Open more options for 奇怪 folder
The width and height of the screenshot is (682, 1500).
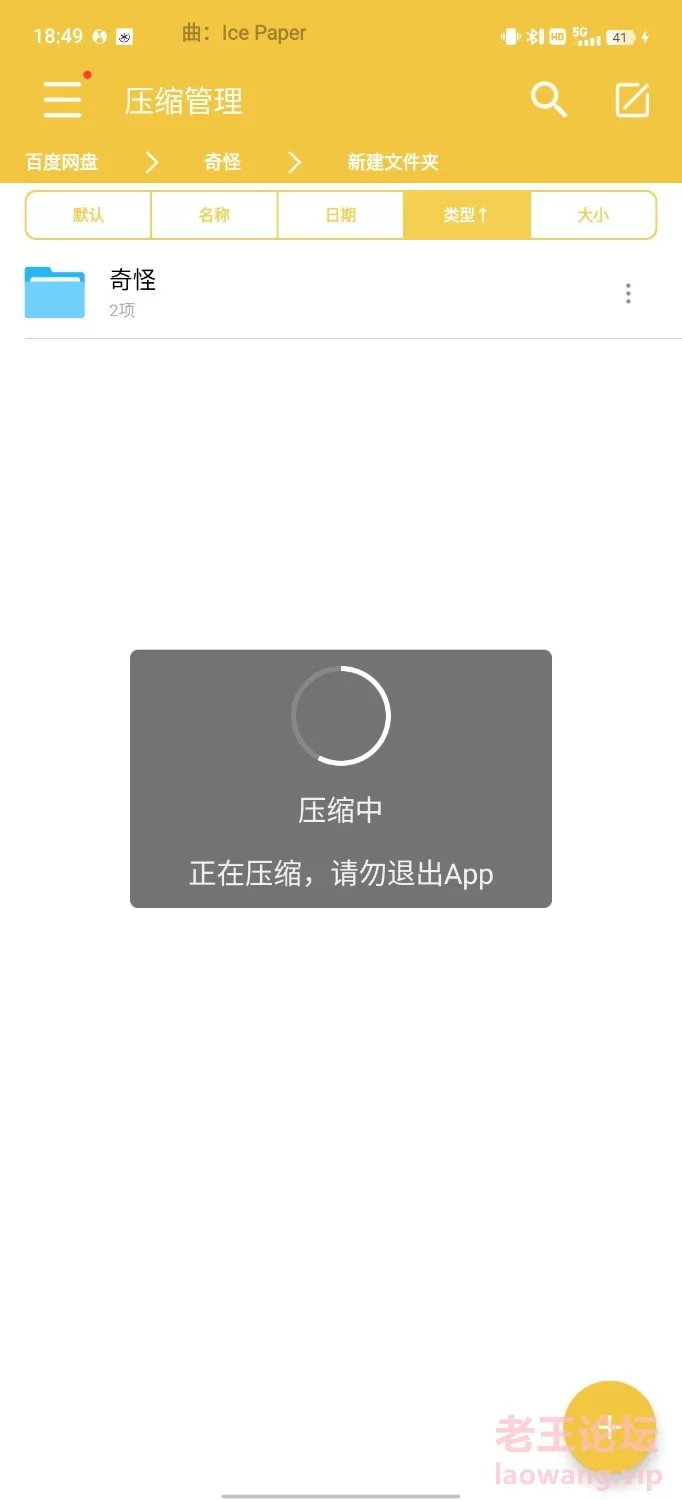tap(628, 293)
